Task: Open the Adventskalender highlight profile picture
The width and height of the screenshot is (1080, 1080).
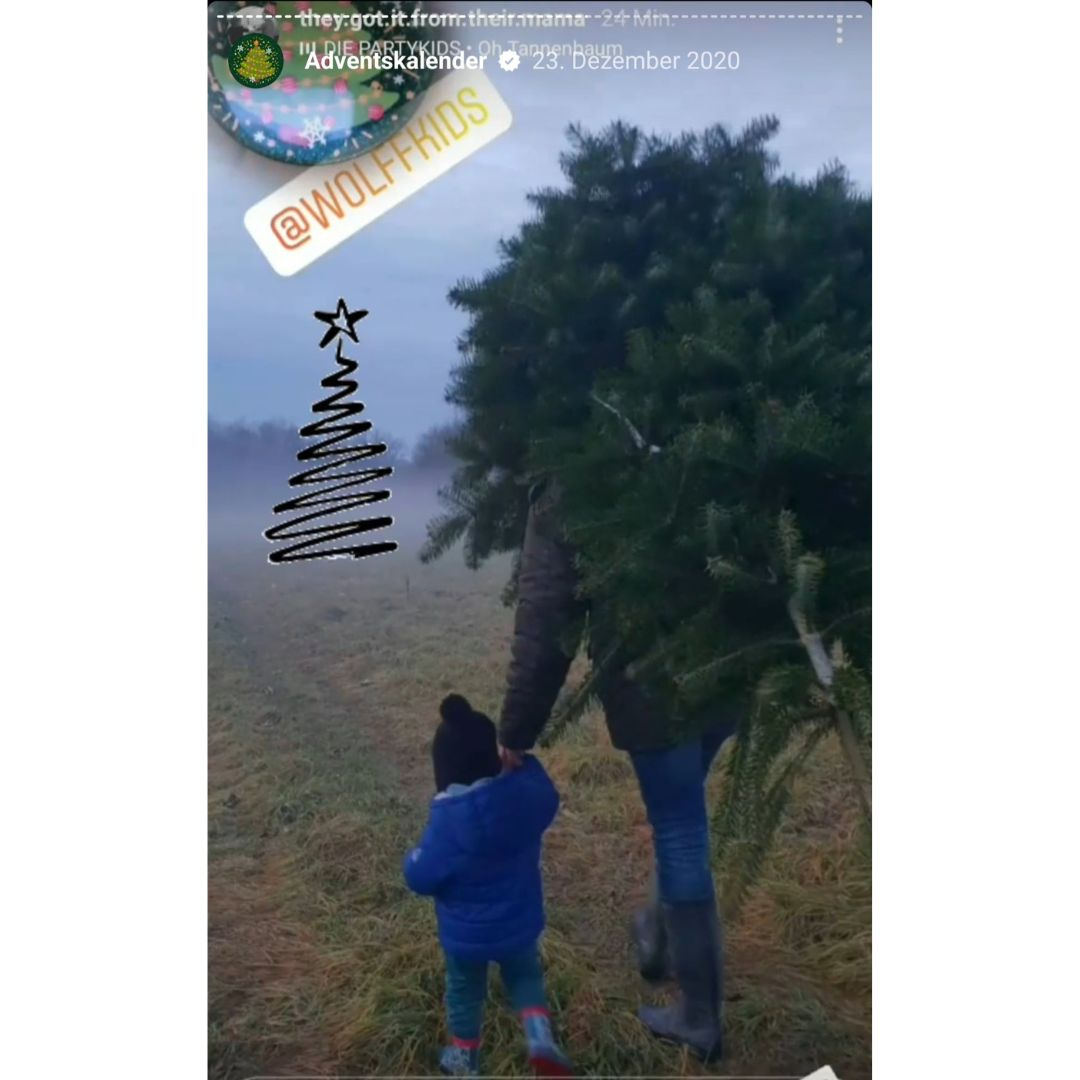Action: (255, 61)
